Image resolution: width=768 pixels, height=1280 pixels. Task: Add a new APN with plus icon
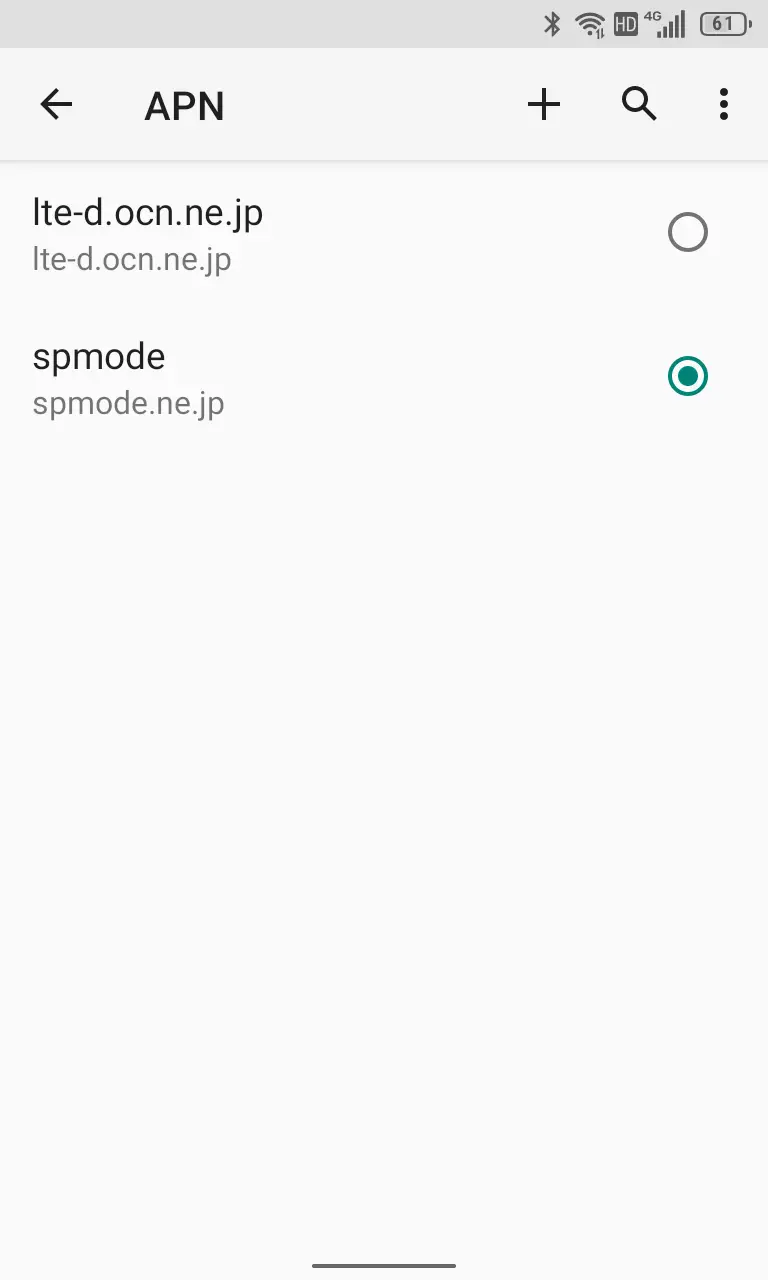click(x=544, y=104)
